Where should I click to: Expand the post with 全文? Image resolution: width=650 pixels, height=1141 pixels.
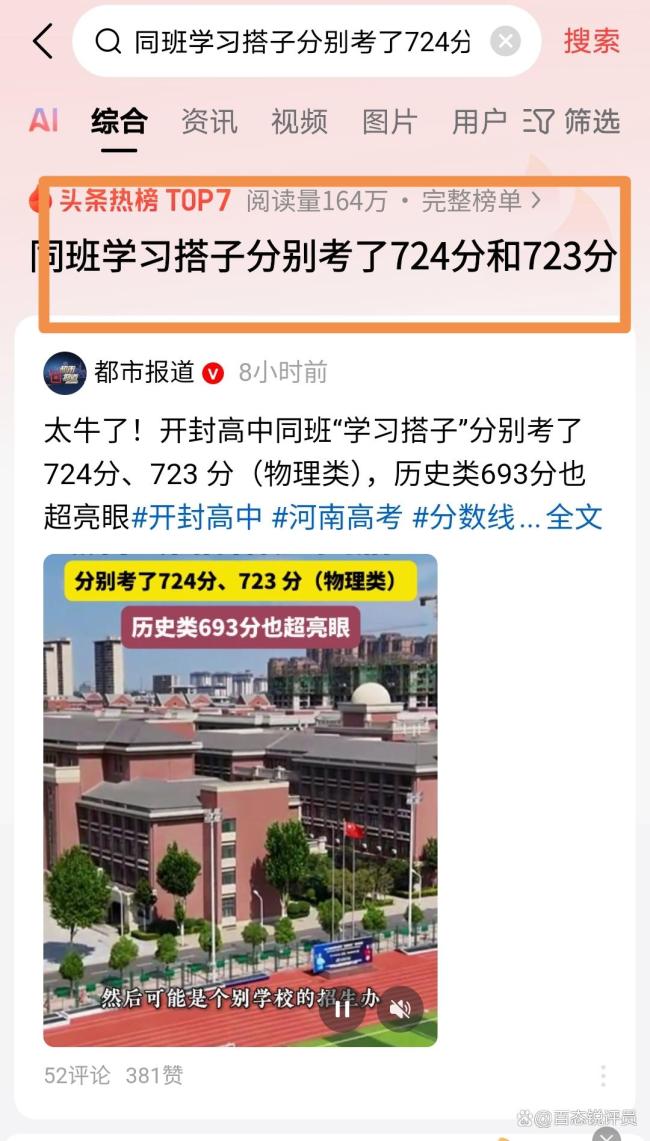(574, 517)
